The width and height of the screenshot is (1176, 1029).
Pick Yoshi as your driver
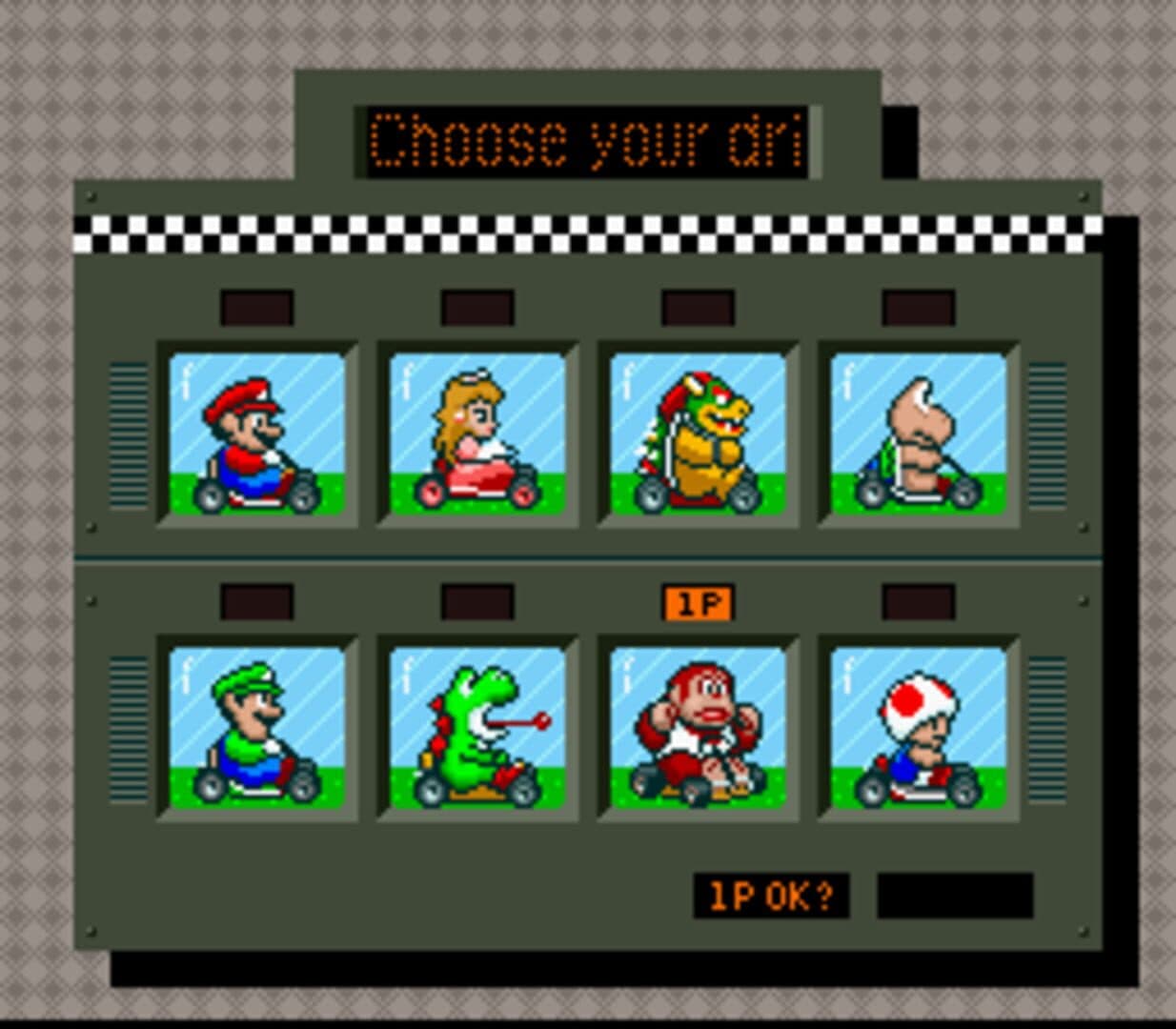click(477, 728)
